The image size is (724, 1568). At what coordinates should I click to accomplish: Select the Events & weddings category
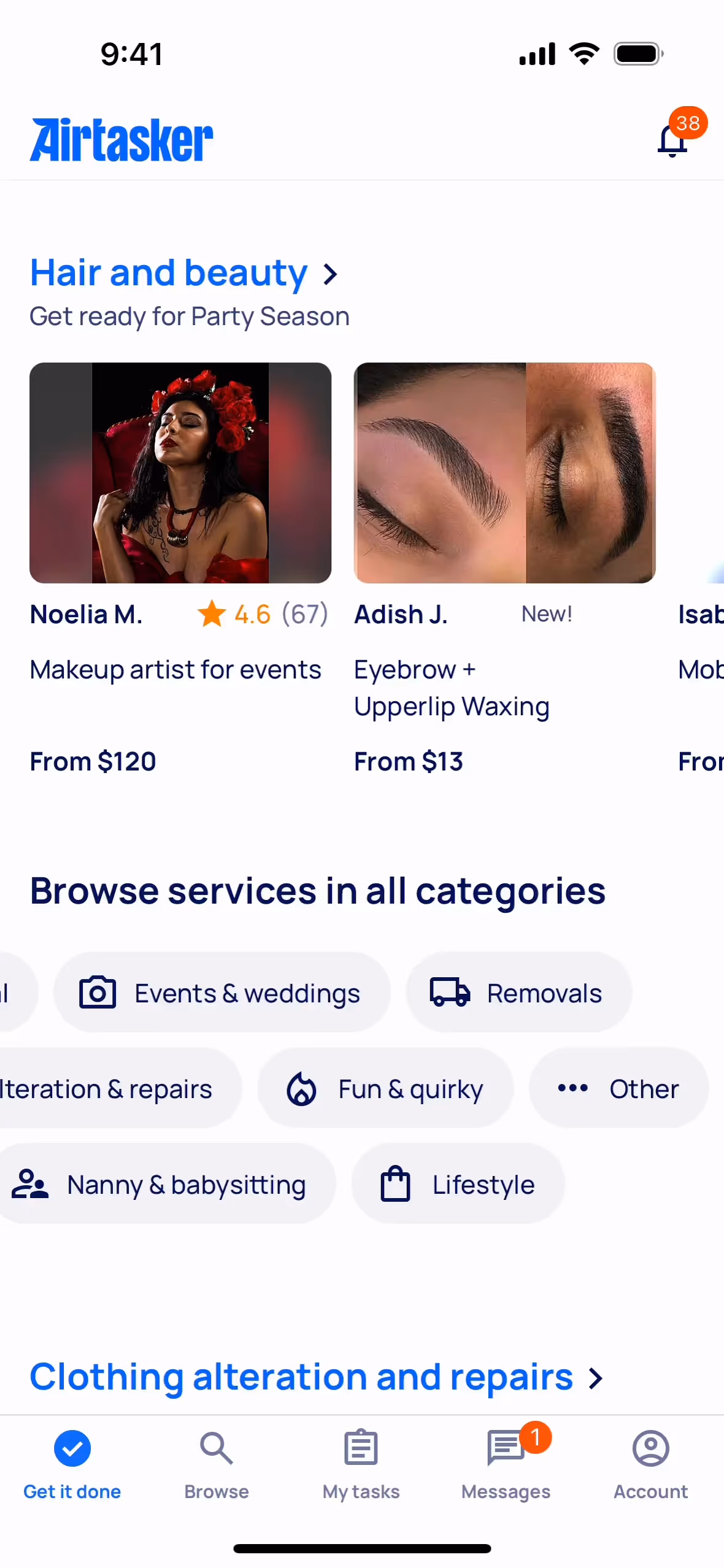click(x=221, y=993)
